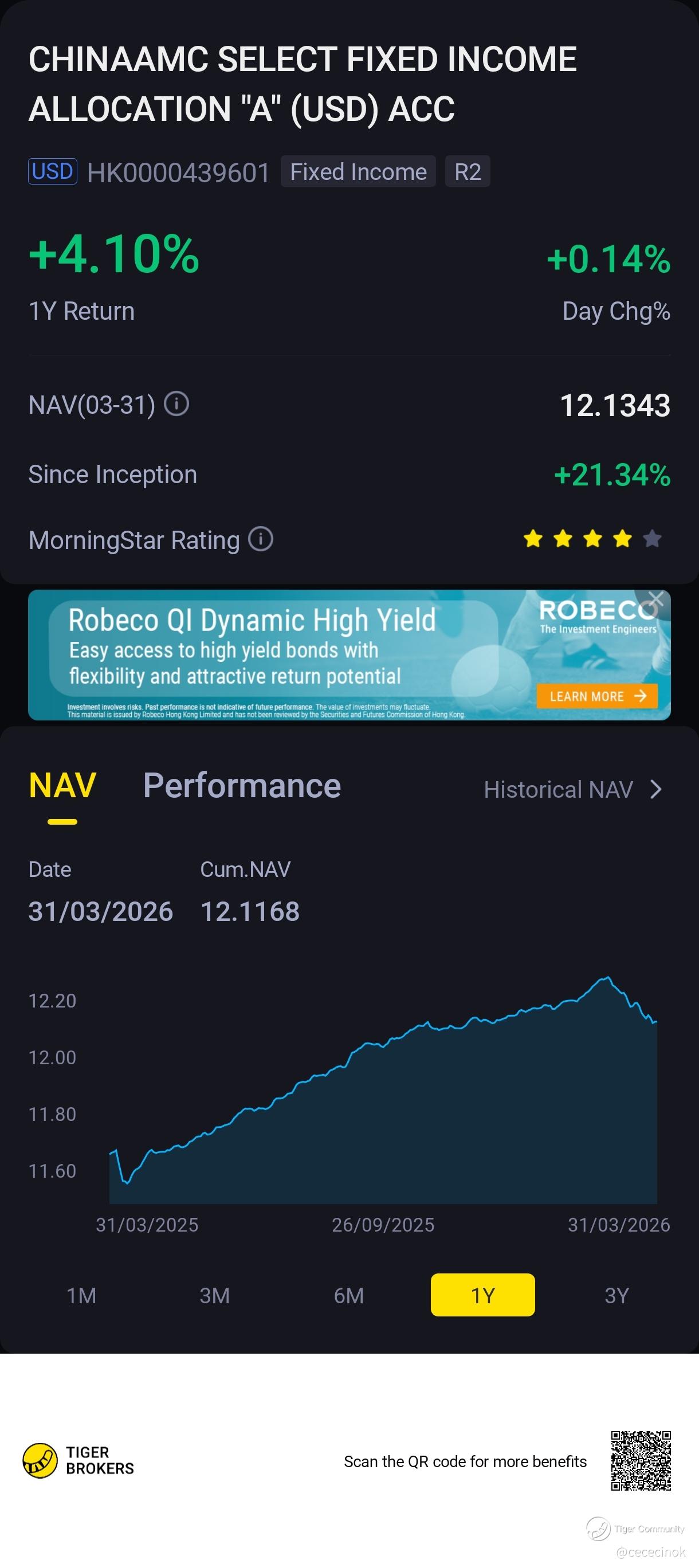Viewport: 699px width, 1568px height.
Task: Show the 6M chart period
Action: (x=348, y=1295)
